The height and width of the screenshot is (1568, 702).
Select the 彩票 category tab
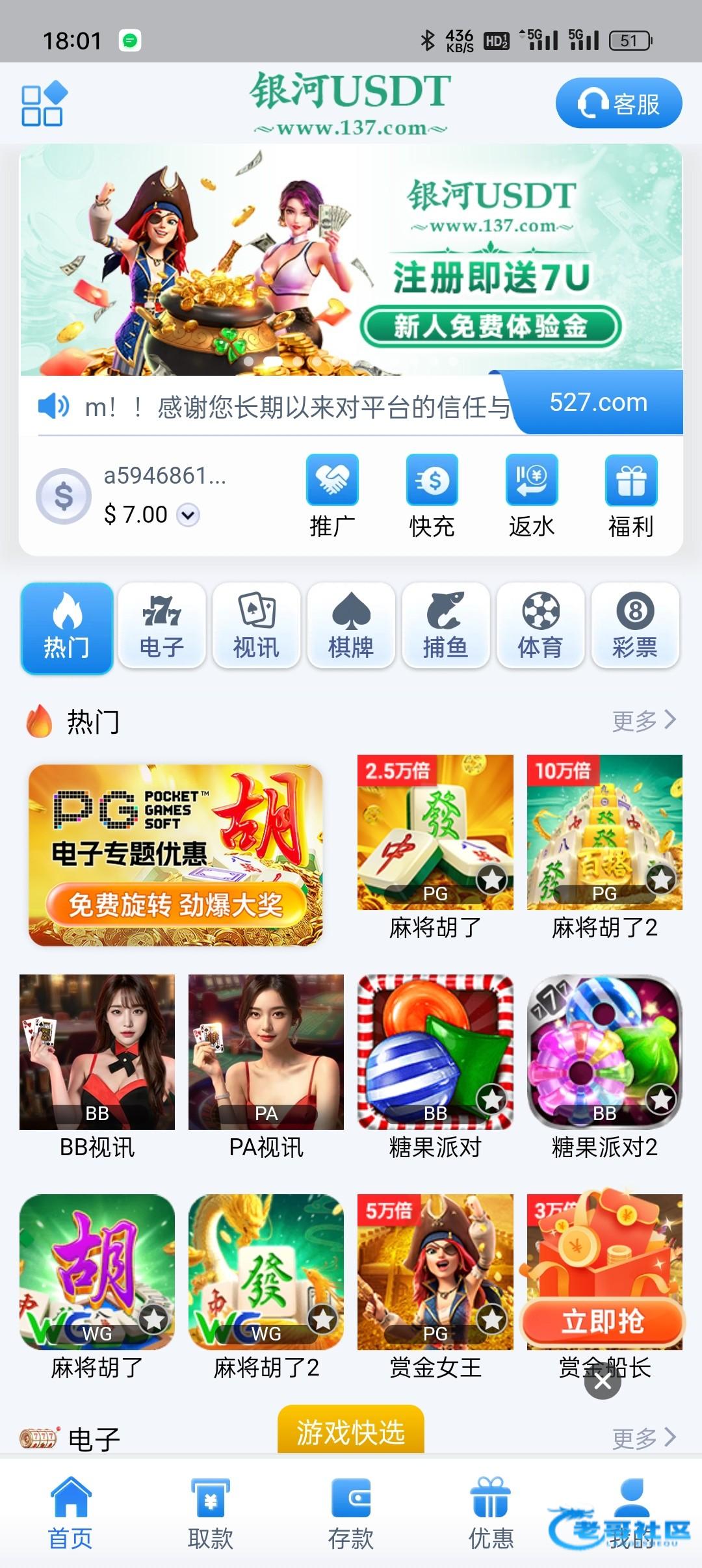(x=635, y=625)
